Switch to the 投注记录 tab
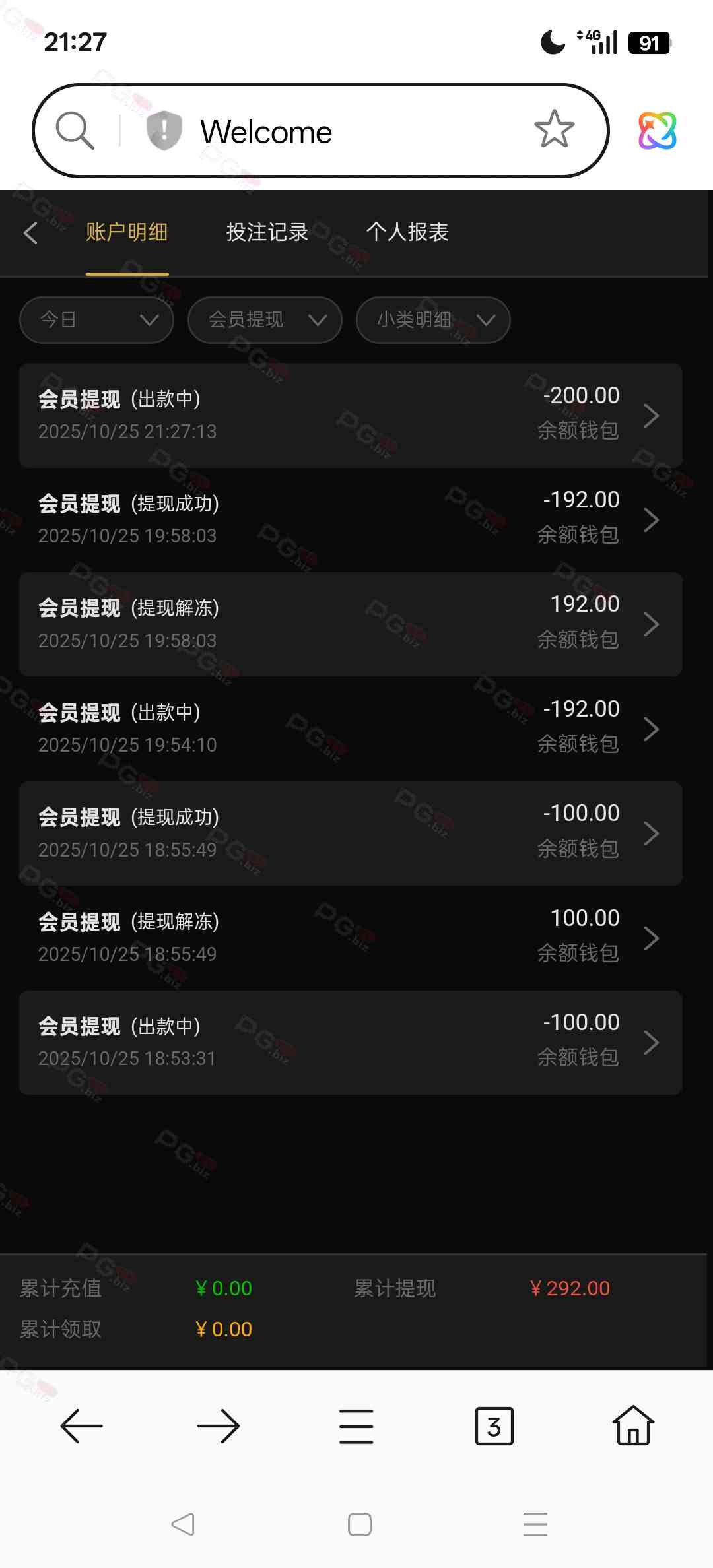The image size is (713, 1568). pyautogui.click(x=267, y=232)
